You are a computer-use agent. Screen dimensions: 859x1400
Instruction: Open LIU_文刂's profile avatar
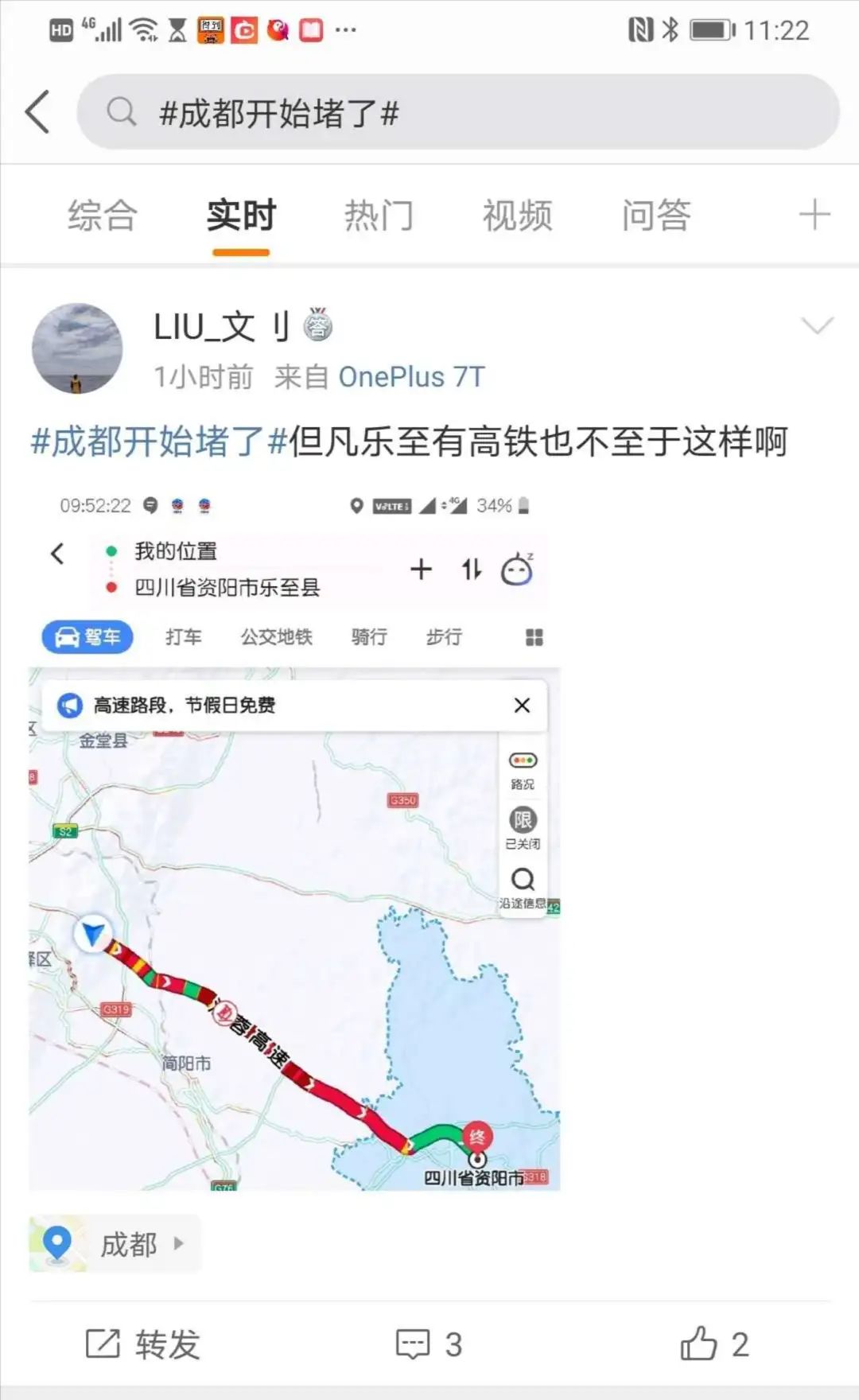[x=77, y=348]
